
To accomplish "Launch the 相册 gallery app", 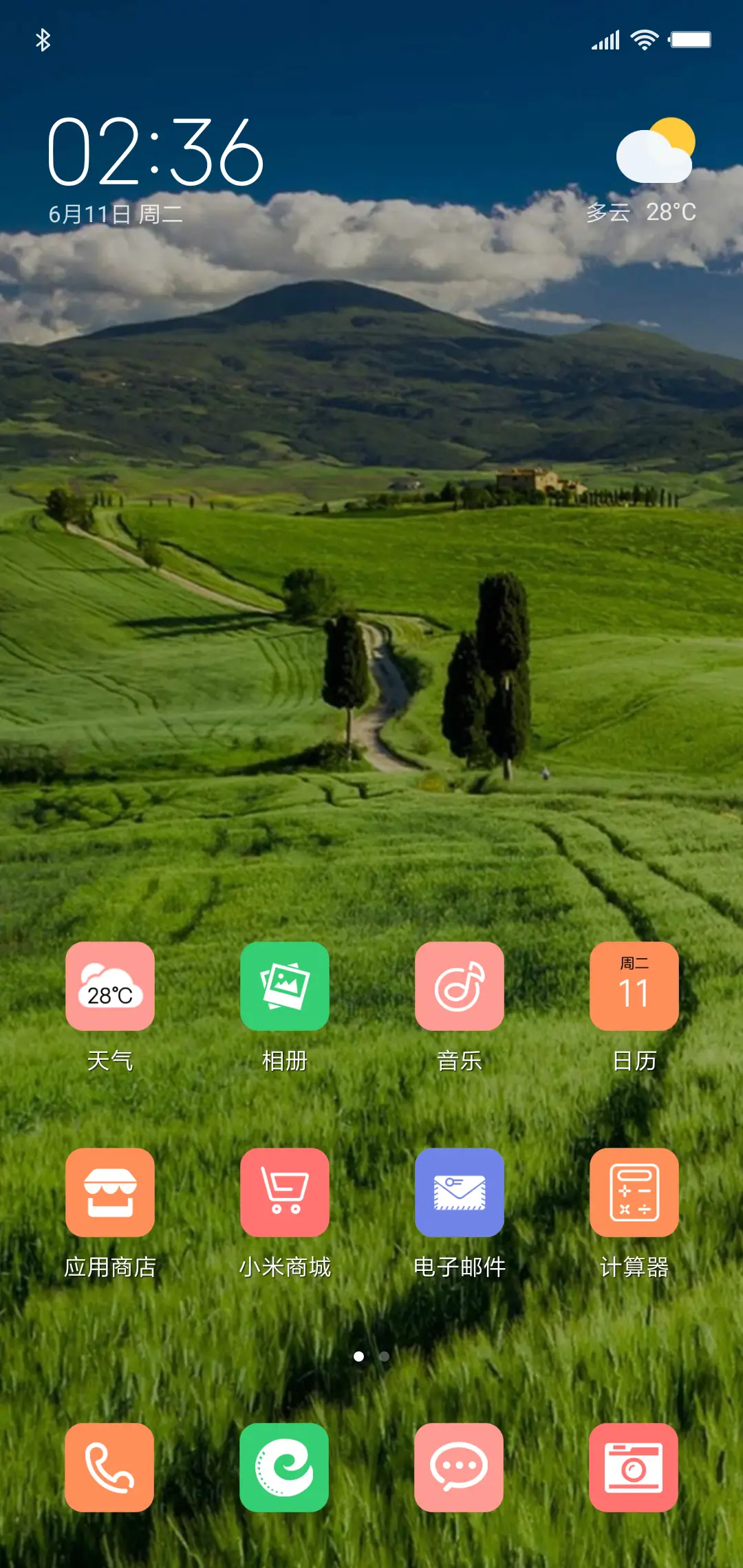I will 285,986.
